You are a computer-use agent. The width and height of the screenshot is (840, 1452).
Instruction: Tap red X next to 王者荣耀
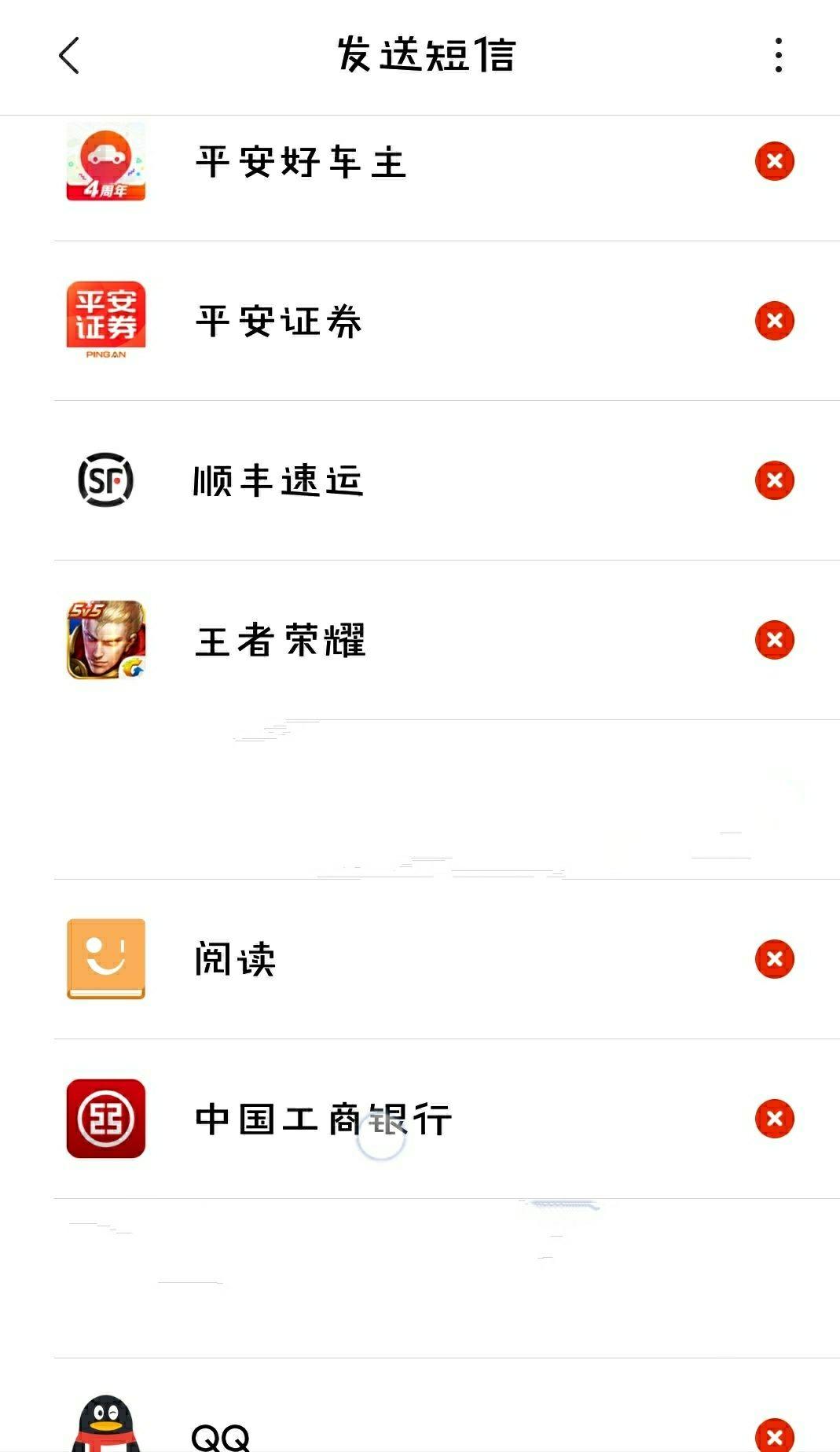774,640
